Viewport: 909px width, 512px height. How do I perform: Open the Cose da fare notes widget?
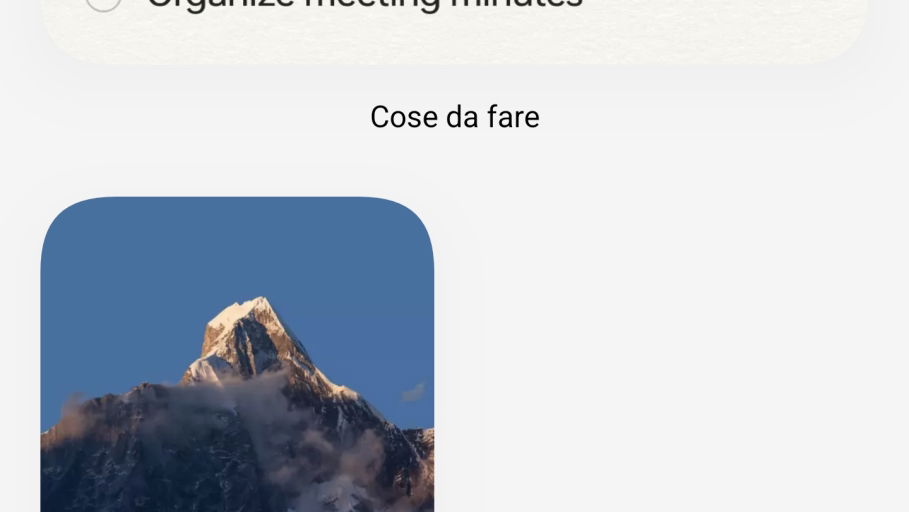coord(454,30)
